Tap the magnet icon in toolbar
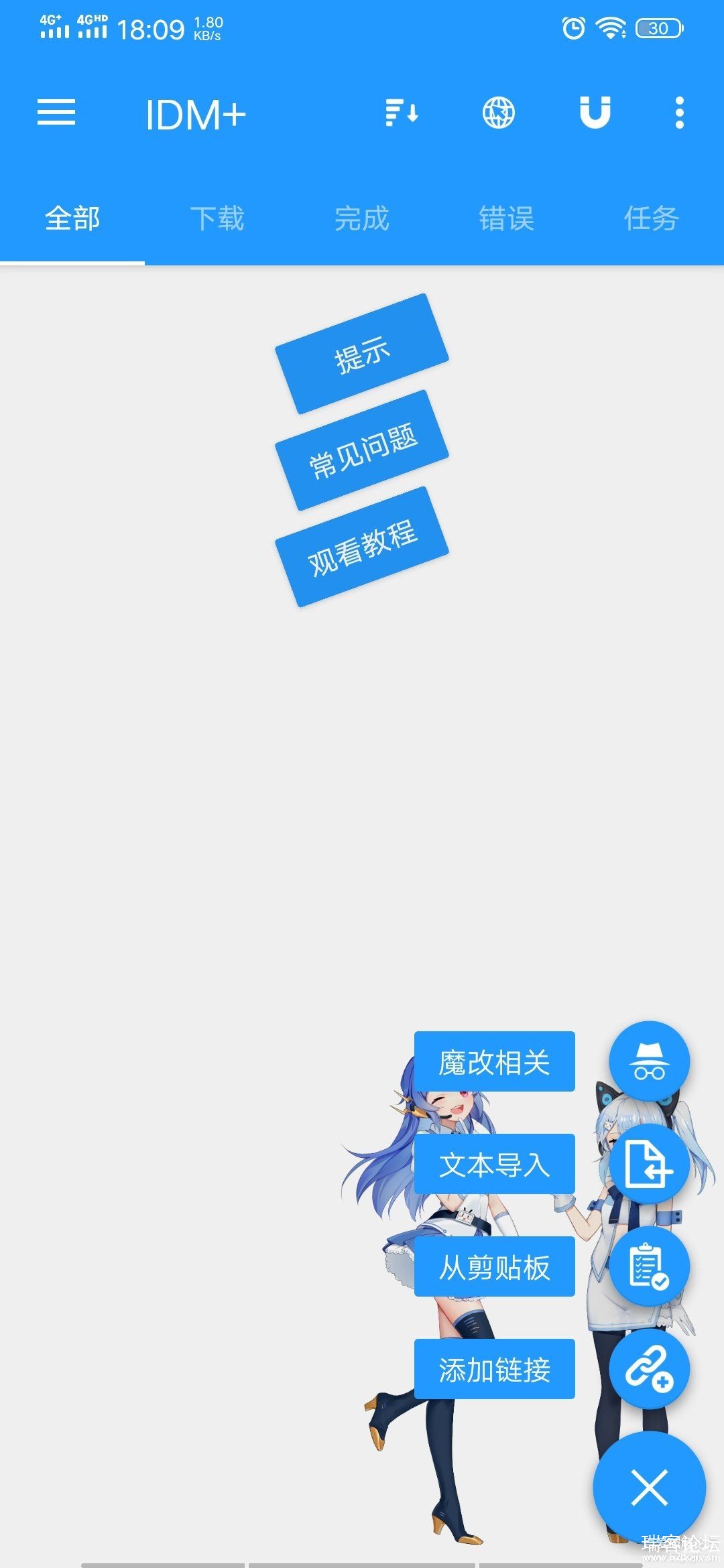 point(595,113)
